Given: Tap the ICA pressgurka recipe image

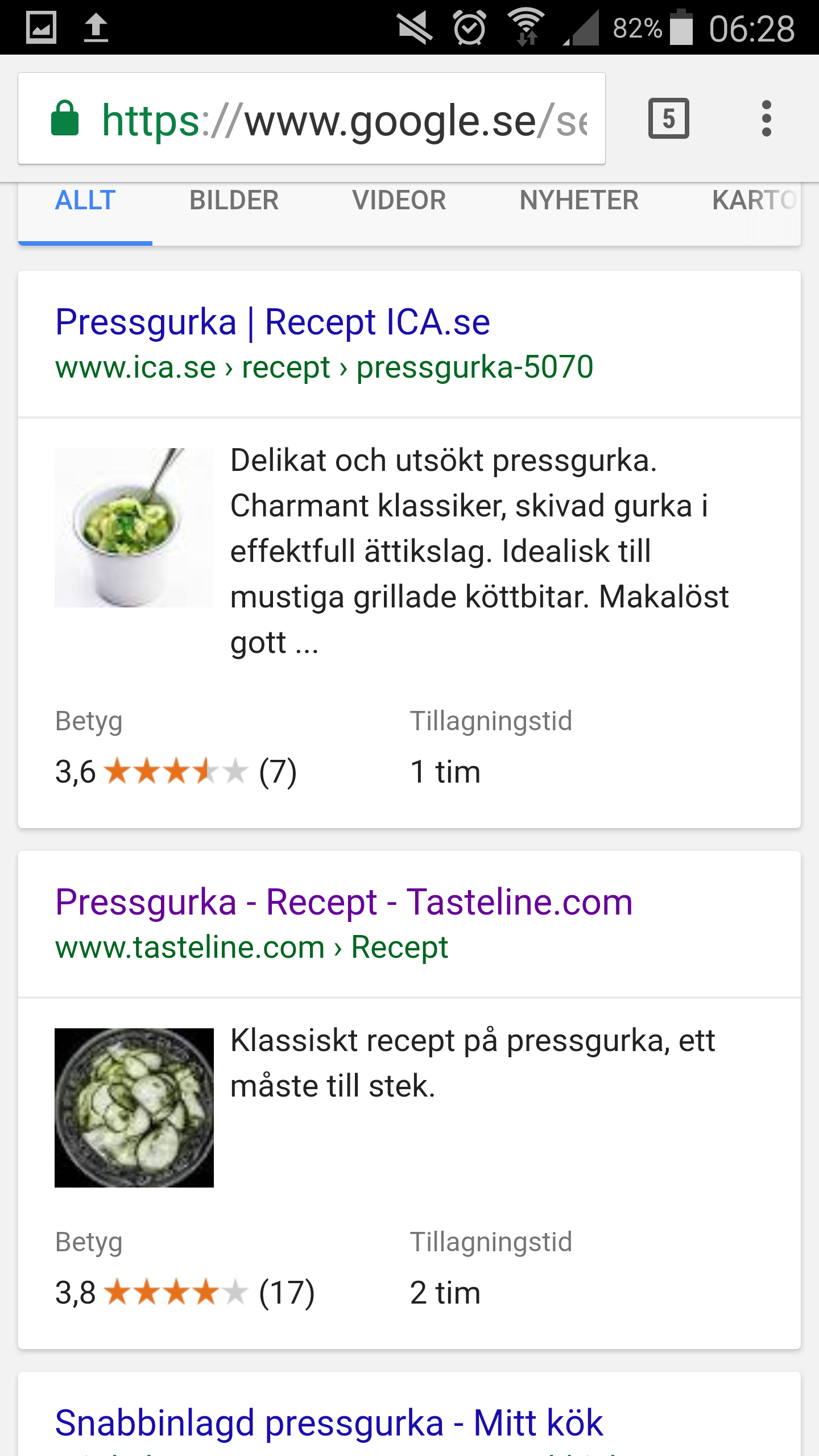Looking at the screenshot, I should [x=134, y=528].
